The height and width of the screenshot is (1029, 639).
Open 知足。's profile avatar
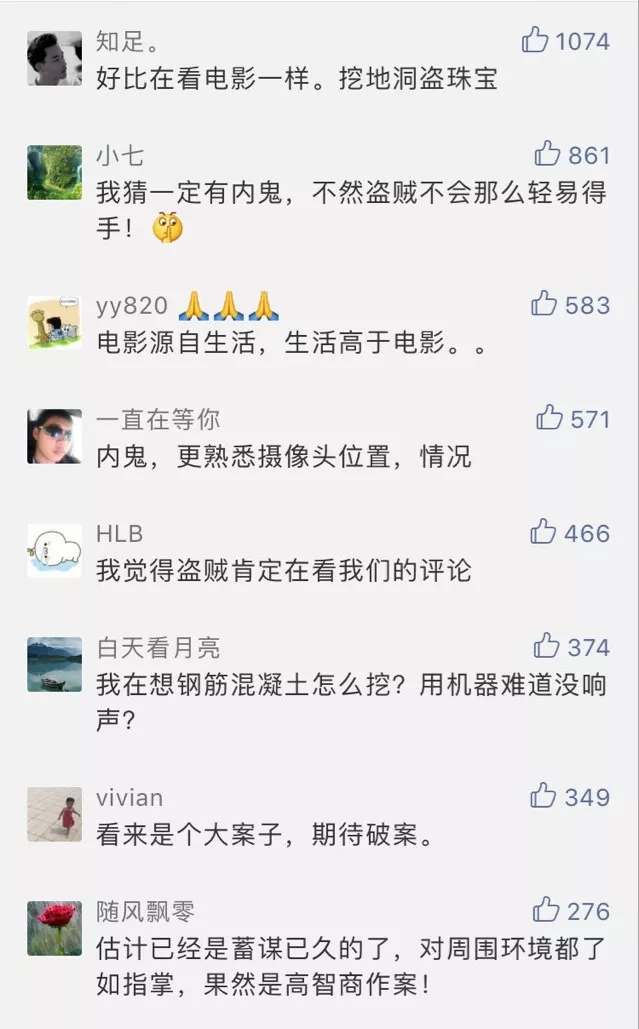(x=54, y=58)
